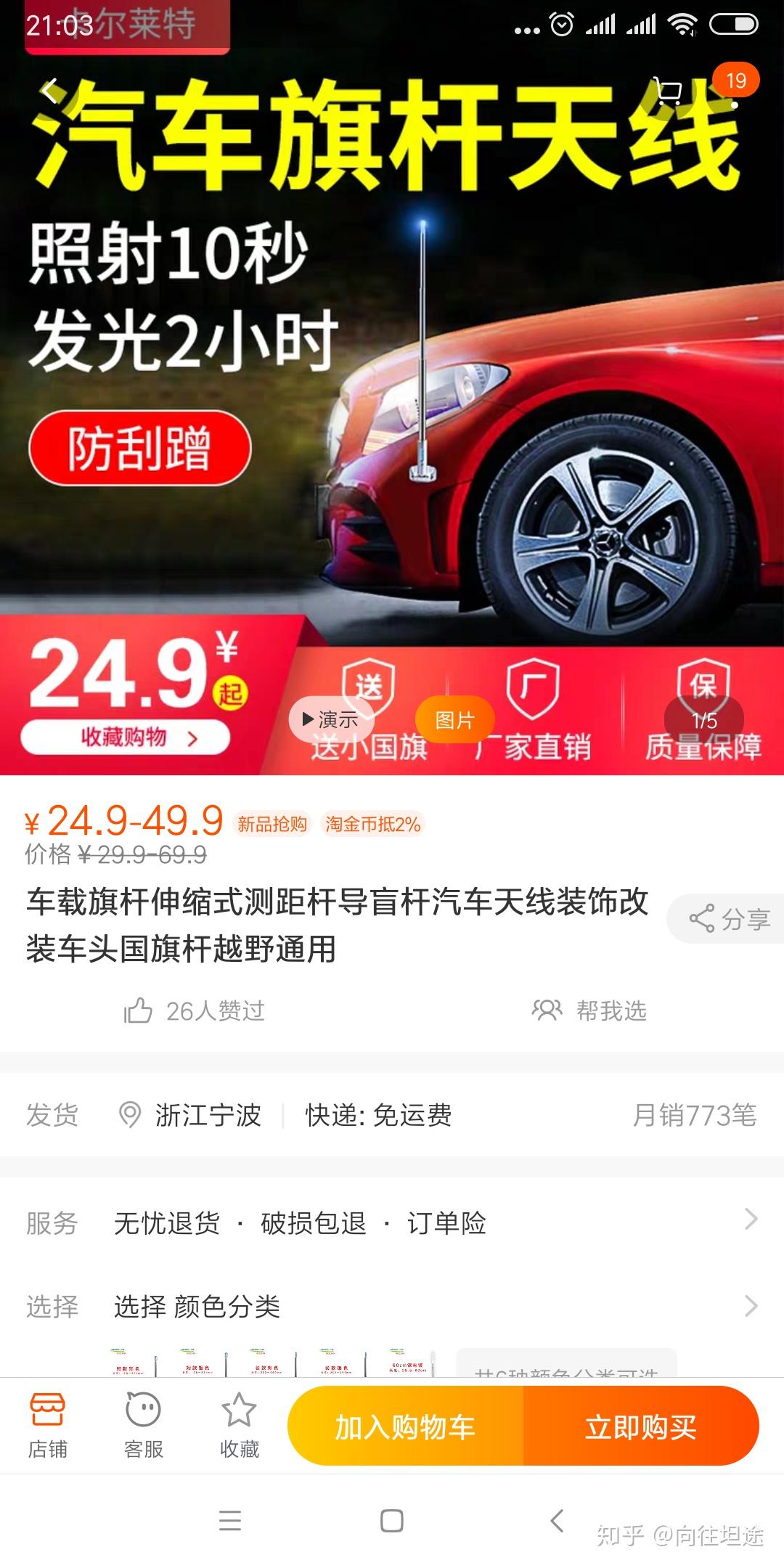The width and height of the screenshot is (784, 1568).
Task: Tap 立即购买 to buy now
Action: 641,1426
